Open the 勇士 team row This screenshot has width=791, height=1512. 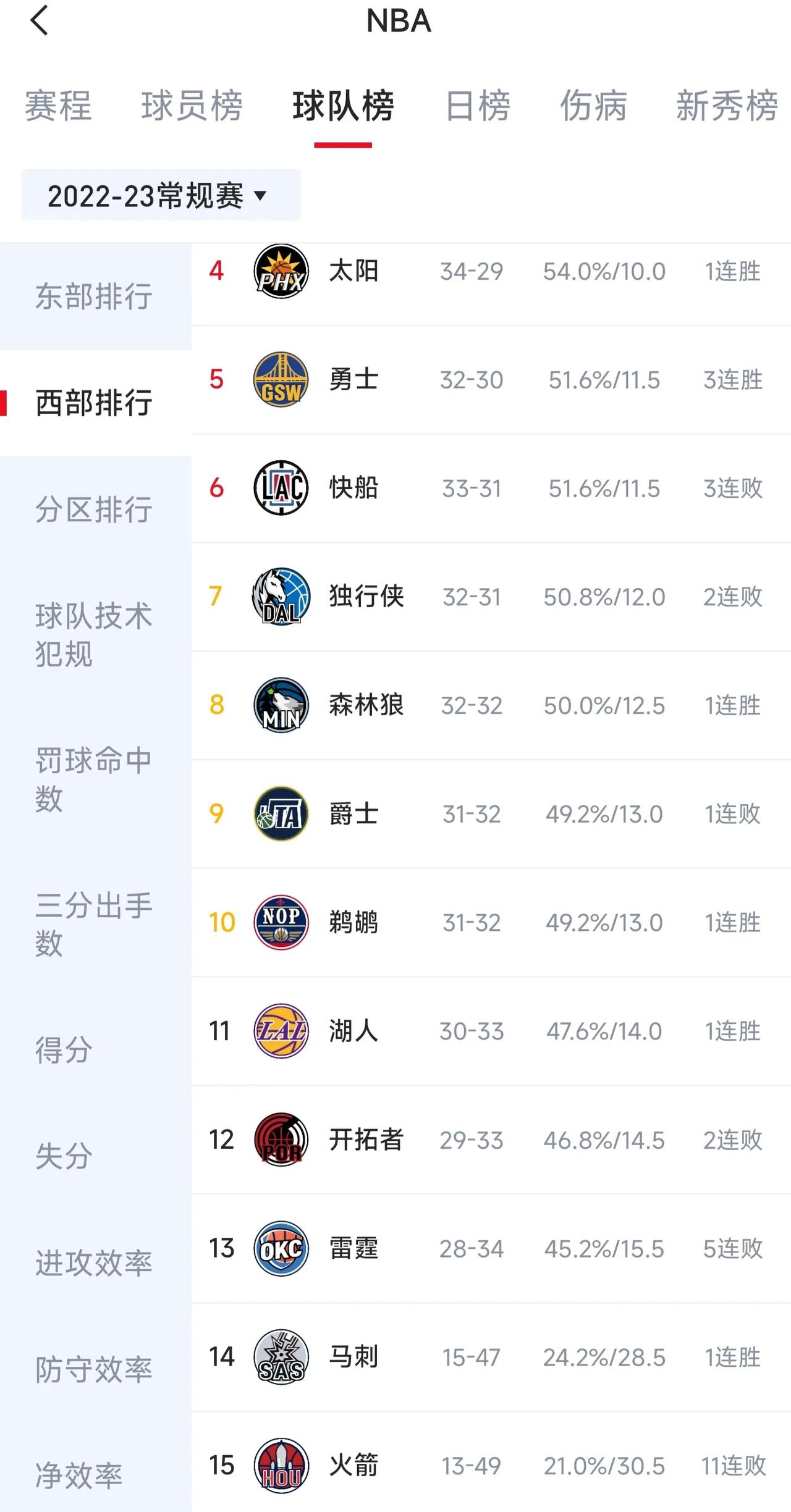491,380
